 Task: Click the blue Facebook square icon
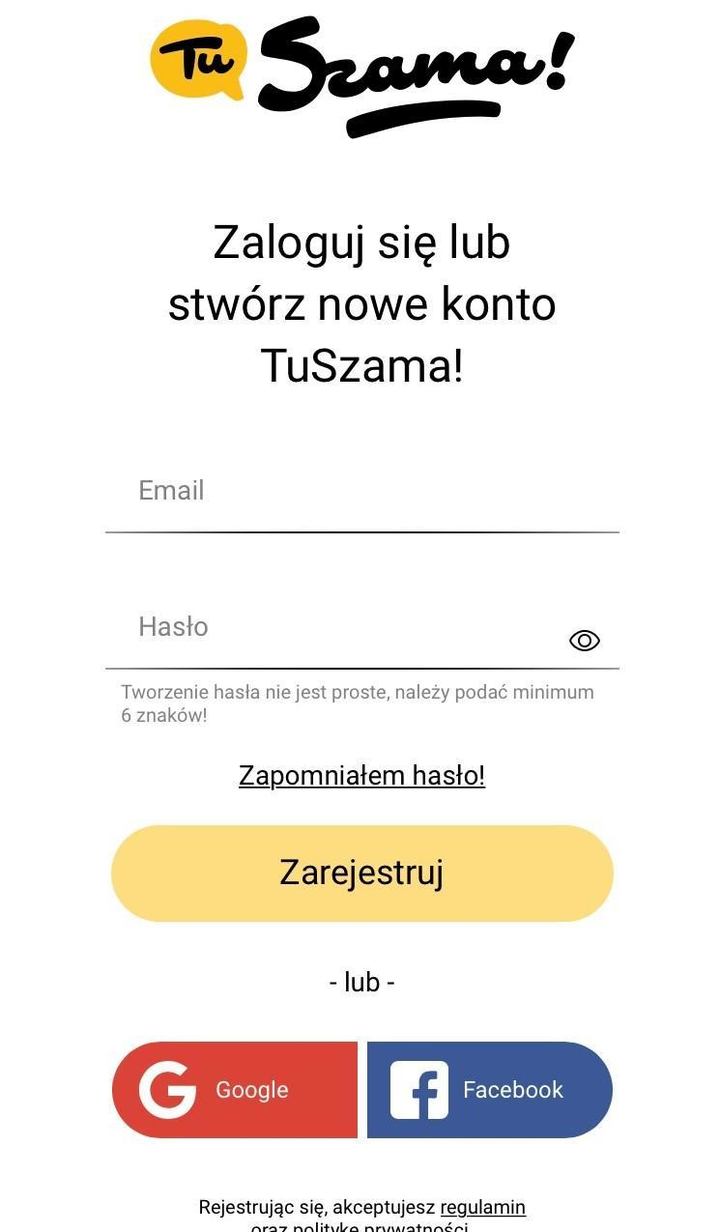423,1090
